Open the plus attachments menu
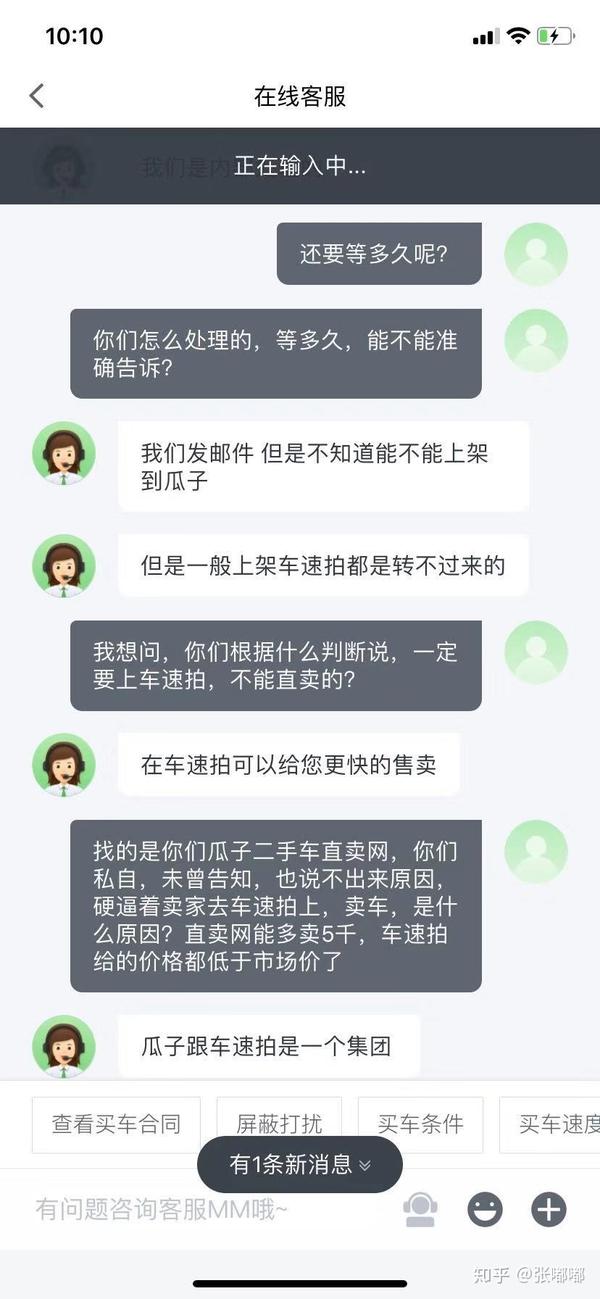 [548, 1210]
